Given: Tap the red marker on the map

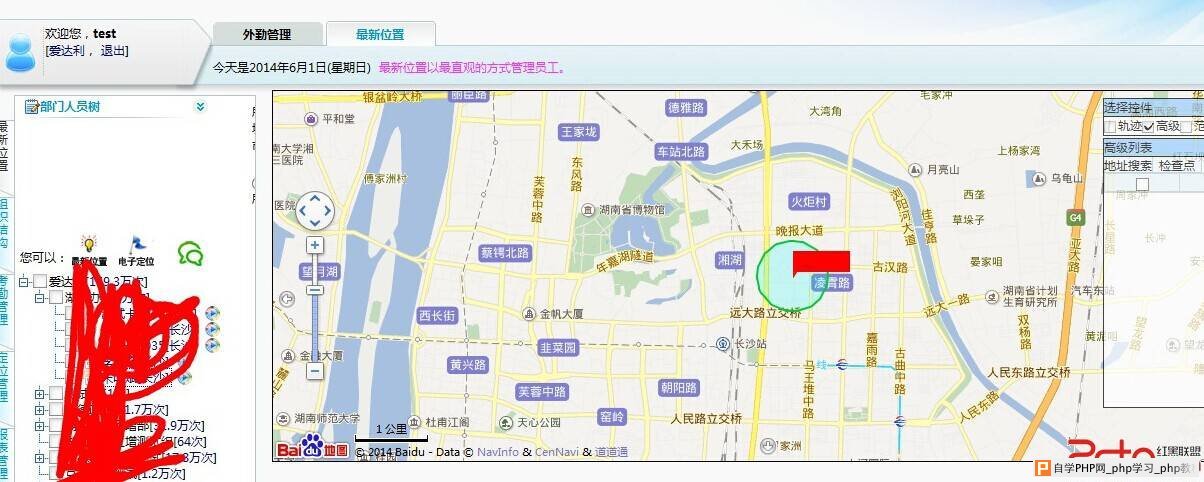Looking at the screenshot, I should click(820, 263).
